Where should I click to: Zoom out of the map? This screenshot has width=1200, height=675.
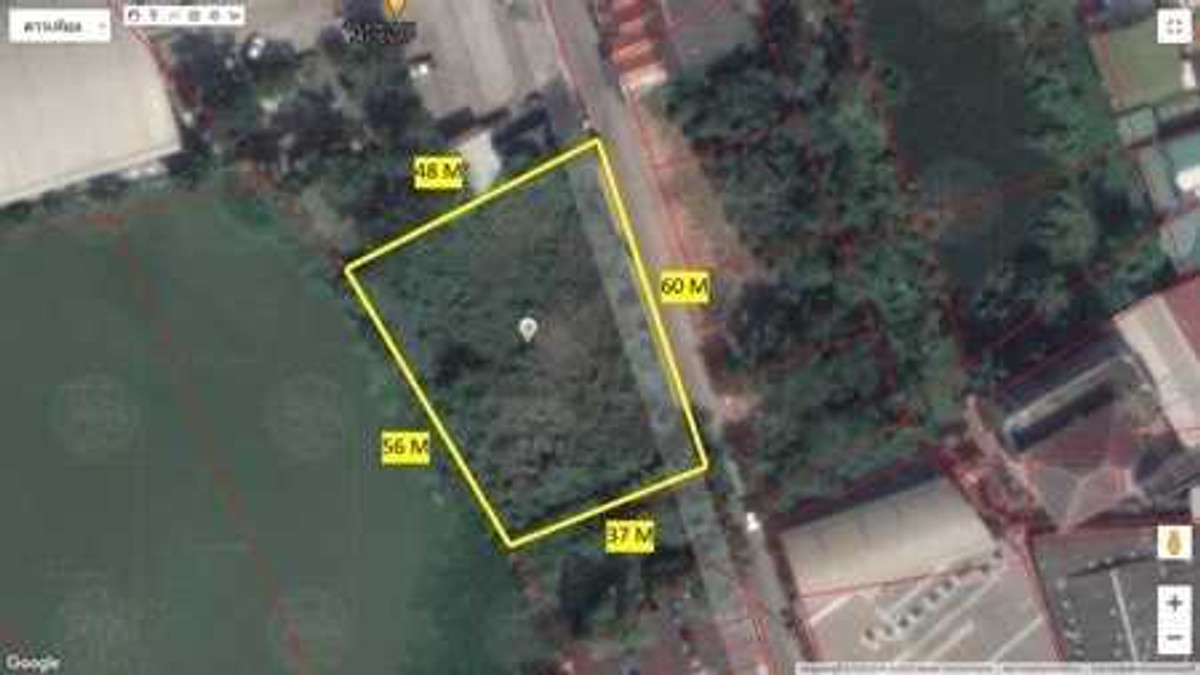coord(1174,637)
